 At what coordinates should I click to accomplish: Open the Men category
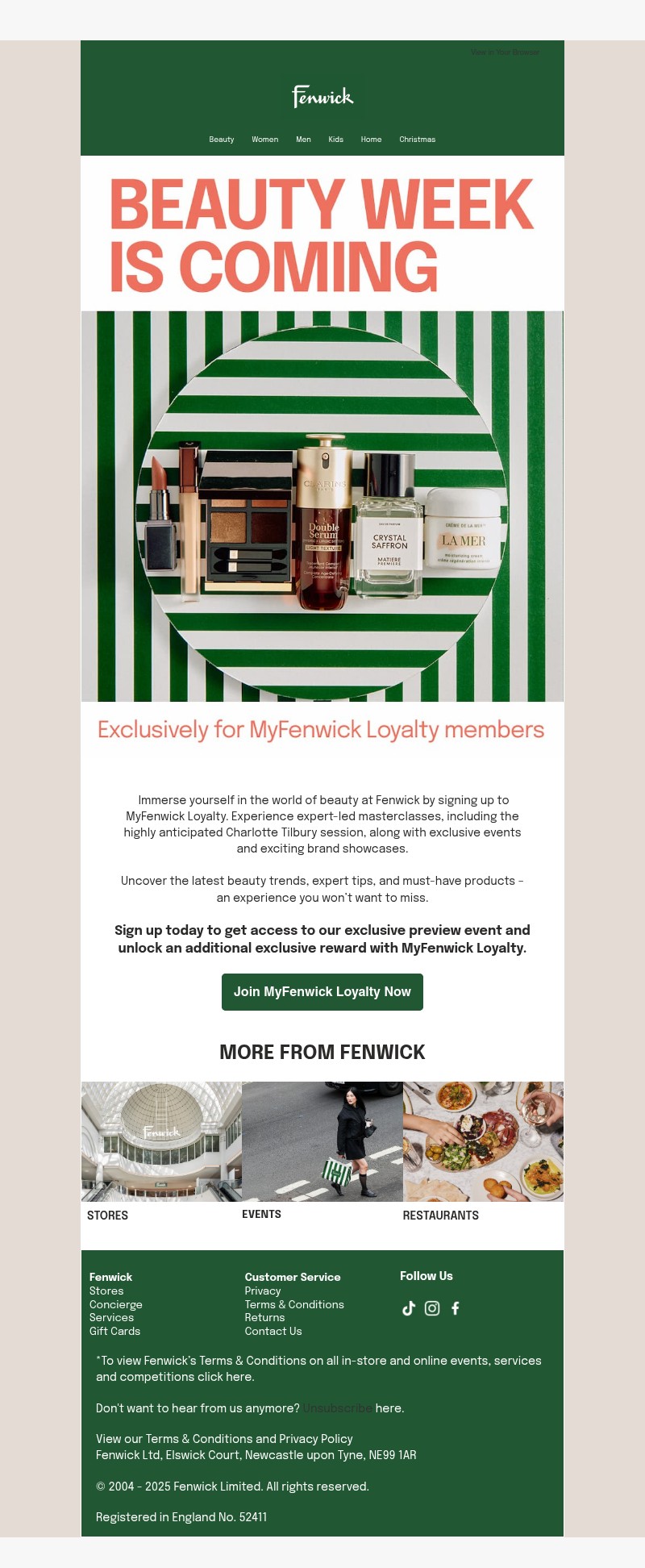point(303,140)
